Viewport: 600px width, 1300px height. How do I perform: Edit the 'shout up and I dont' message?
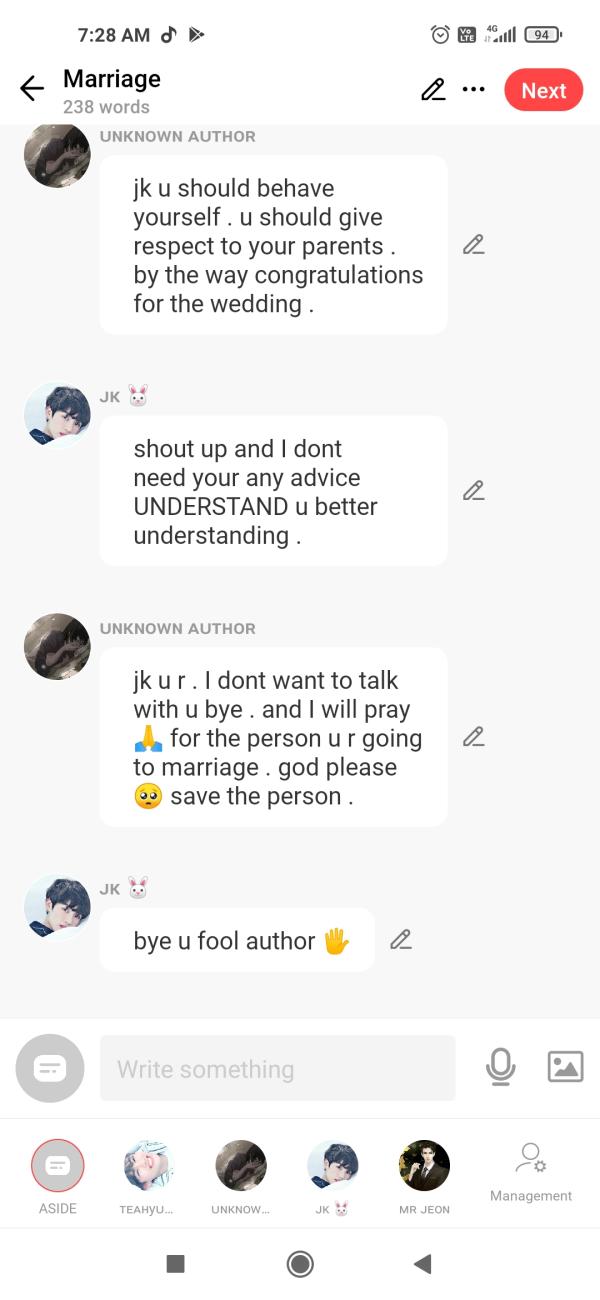click(x=474, y=491)
